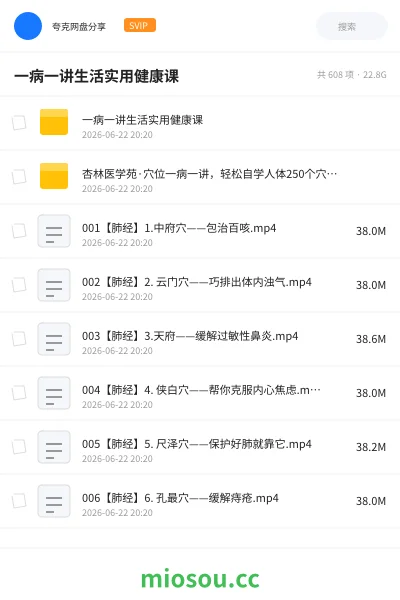Check the box for 一病一讲生活实用健康课 folder
The image size is (400, 600).
pyautogui.click(x=19, y=123)
